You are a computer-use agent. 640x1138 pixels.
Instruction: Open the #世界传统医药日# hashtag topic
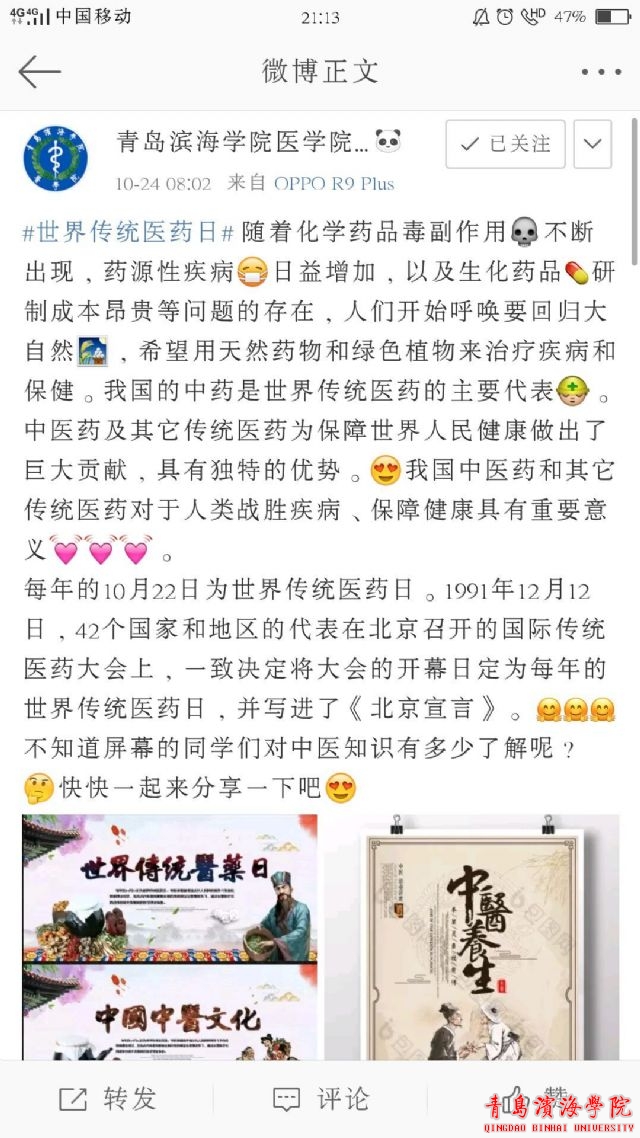[x=128, y=232]
